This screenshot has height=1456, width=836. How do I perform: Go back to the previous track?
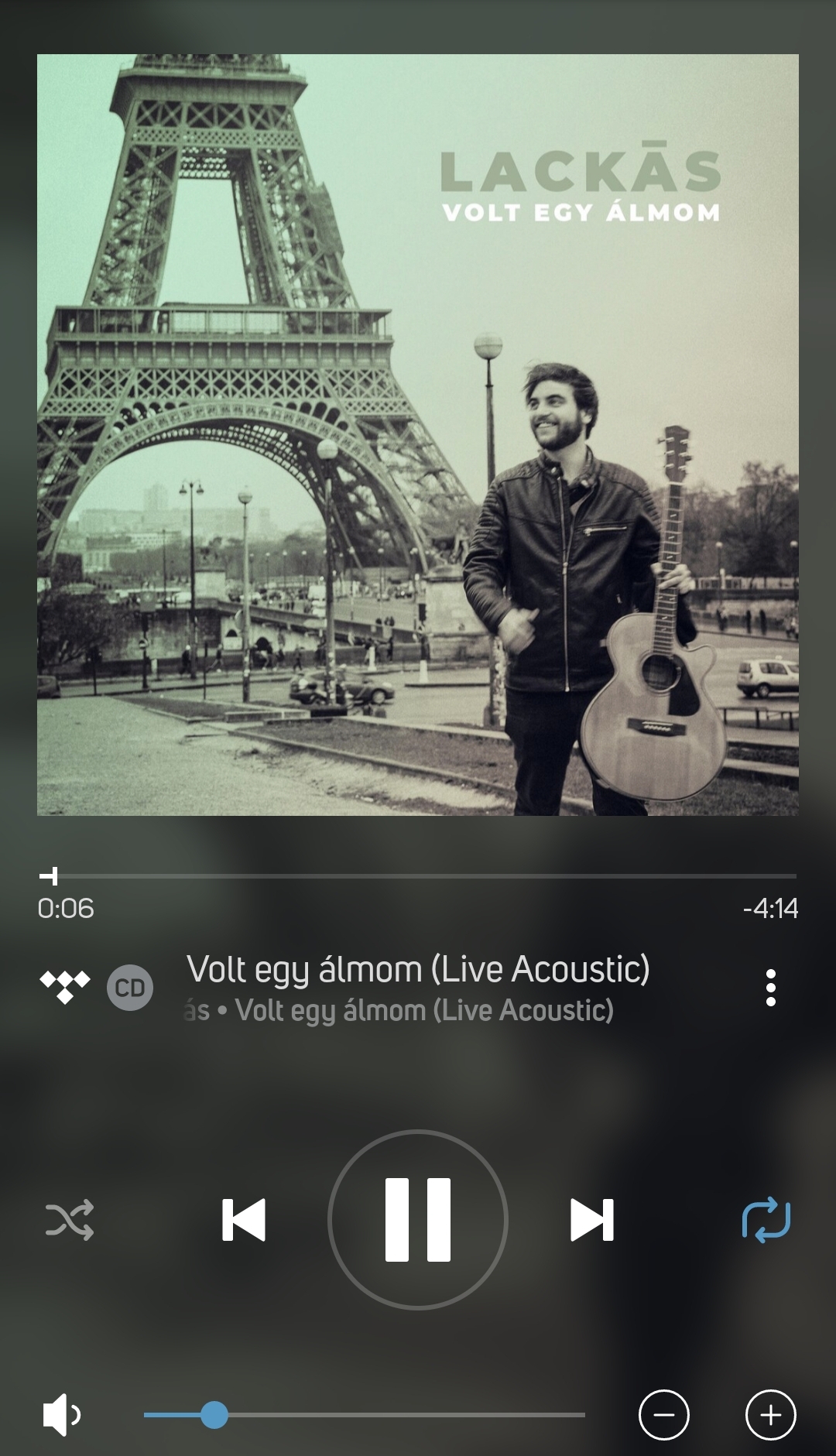pos(244,1220)
